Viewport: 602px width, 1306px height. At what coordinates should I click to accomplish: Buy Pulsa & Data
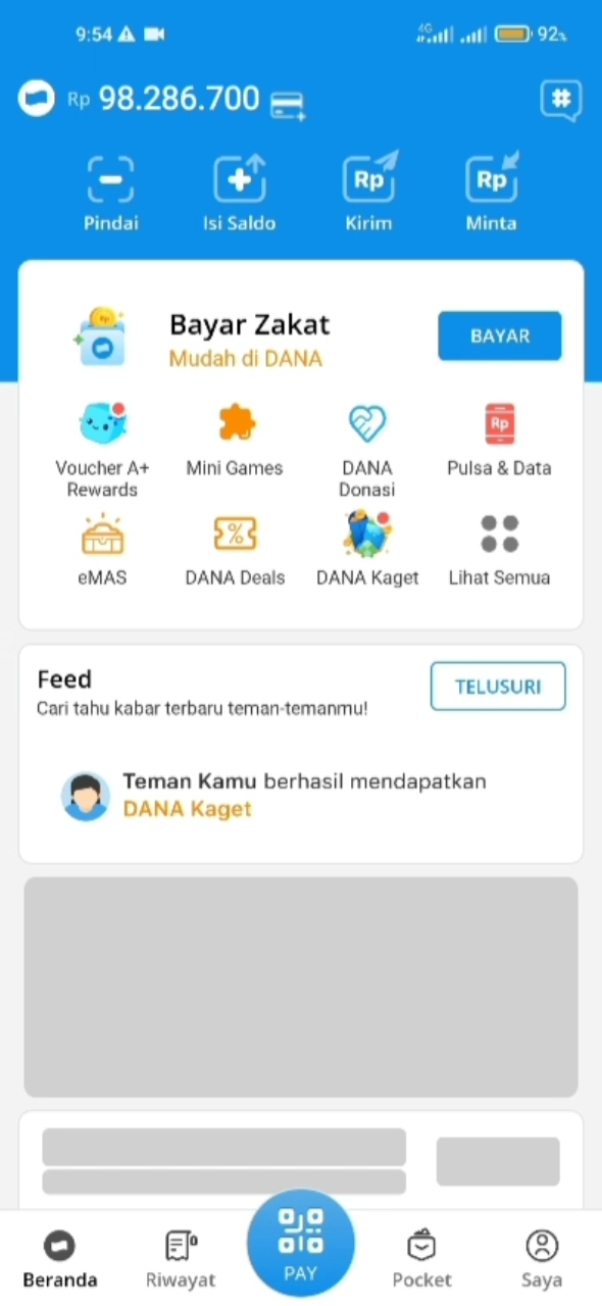(499, 438)
